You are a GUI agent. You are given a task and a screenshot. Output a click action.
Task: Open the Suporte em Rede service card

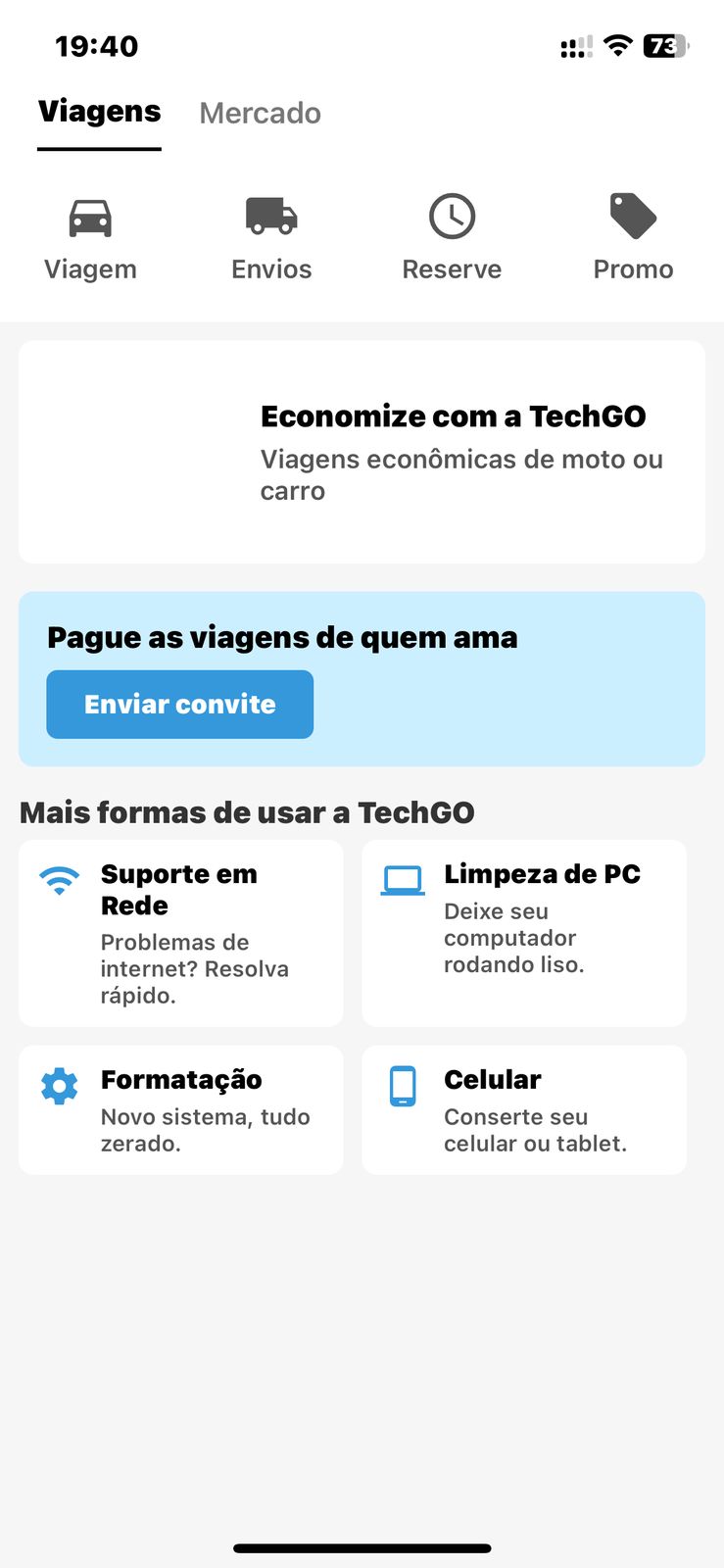pos(180,932)
